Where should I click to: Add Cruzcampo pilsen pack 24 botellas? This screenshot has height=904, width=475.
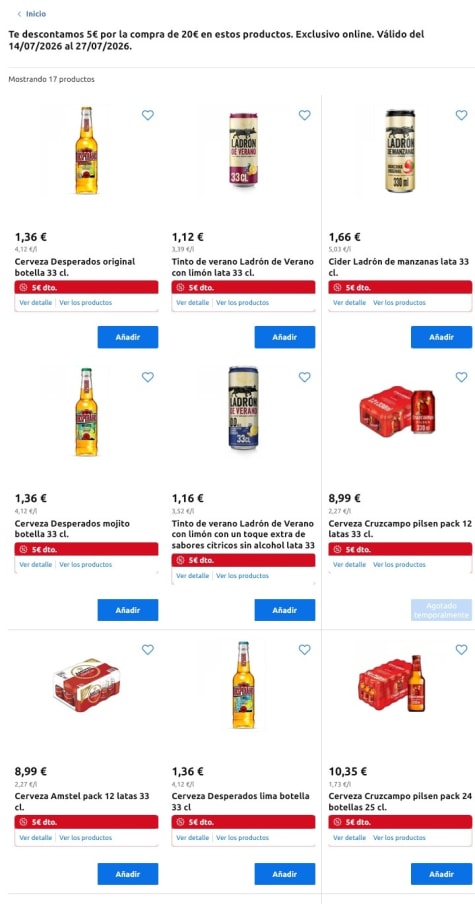[442, 874]
